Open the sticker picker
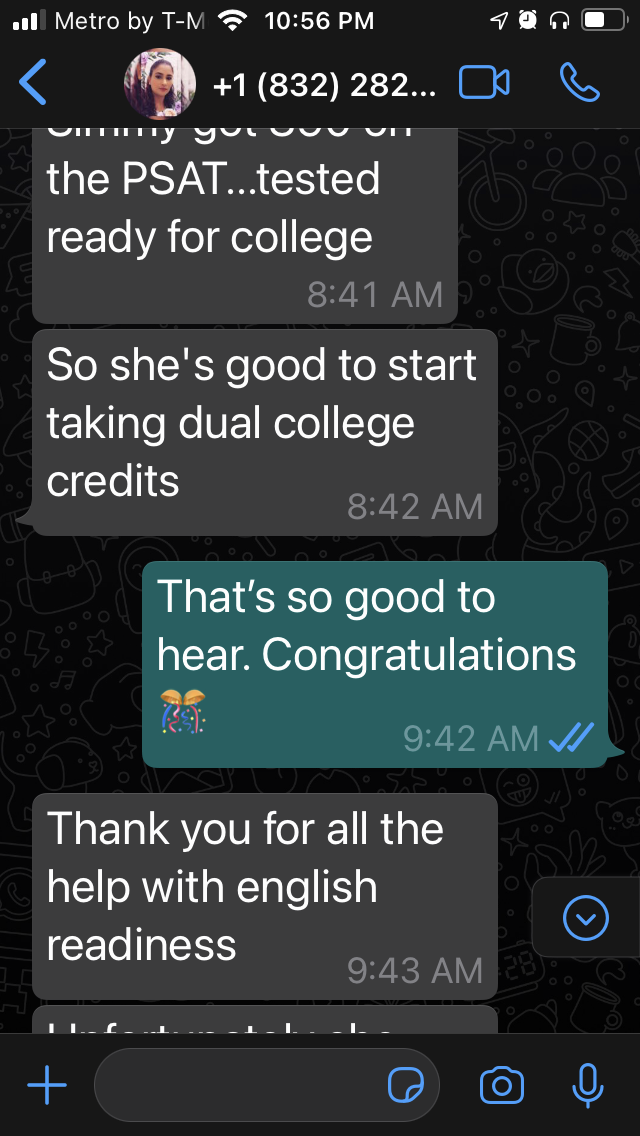Image resolution: width=640 pixels, height=1136 pixels. [406, 1085]
